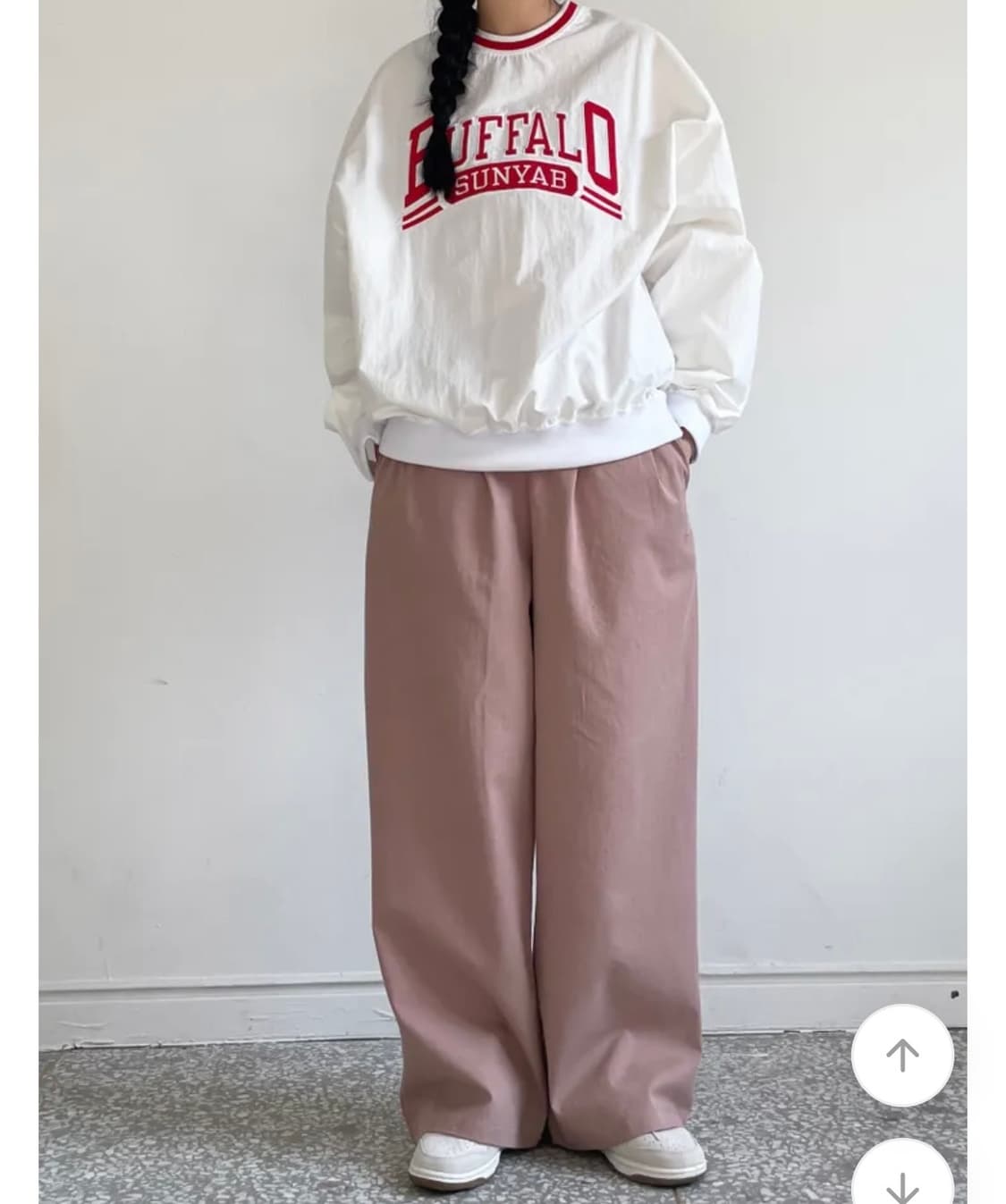Click the SUNYAB banner text on the top

[x=511, y=180]
